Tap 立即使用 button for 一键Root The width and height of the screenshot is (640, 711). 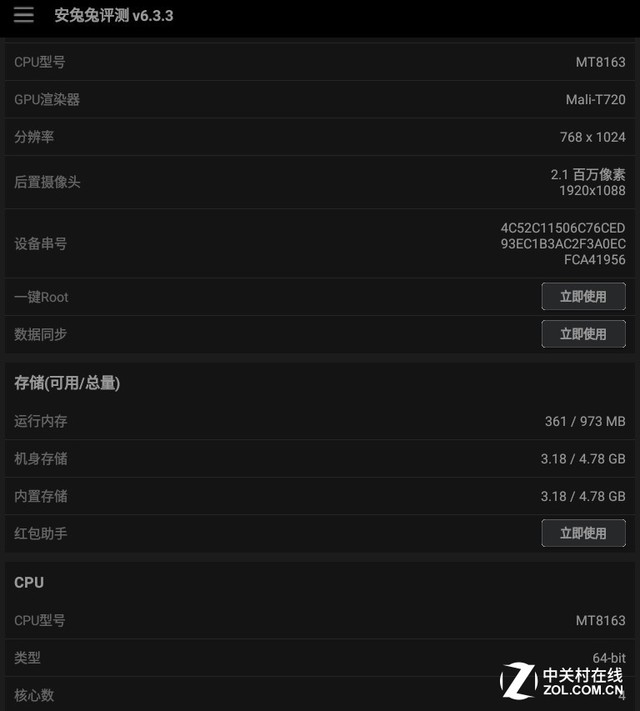coord(583,297)
